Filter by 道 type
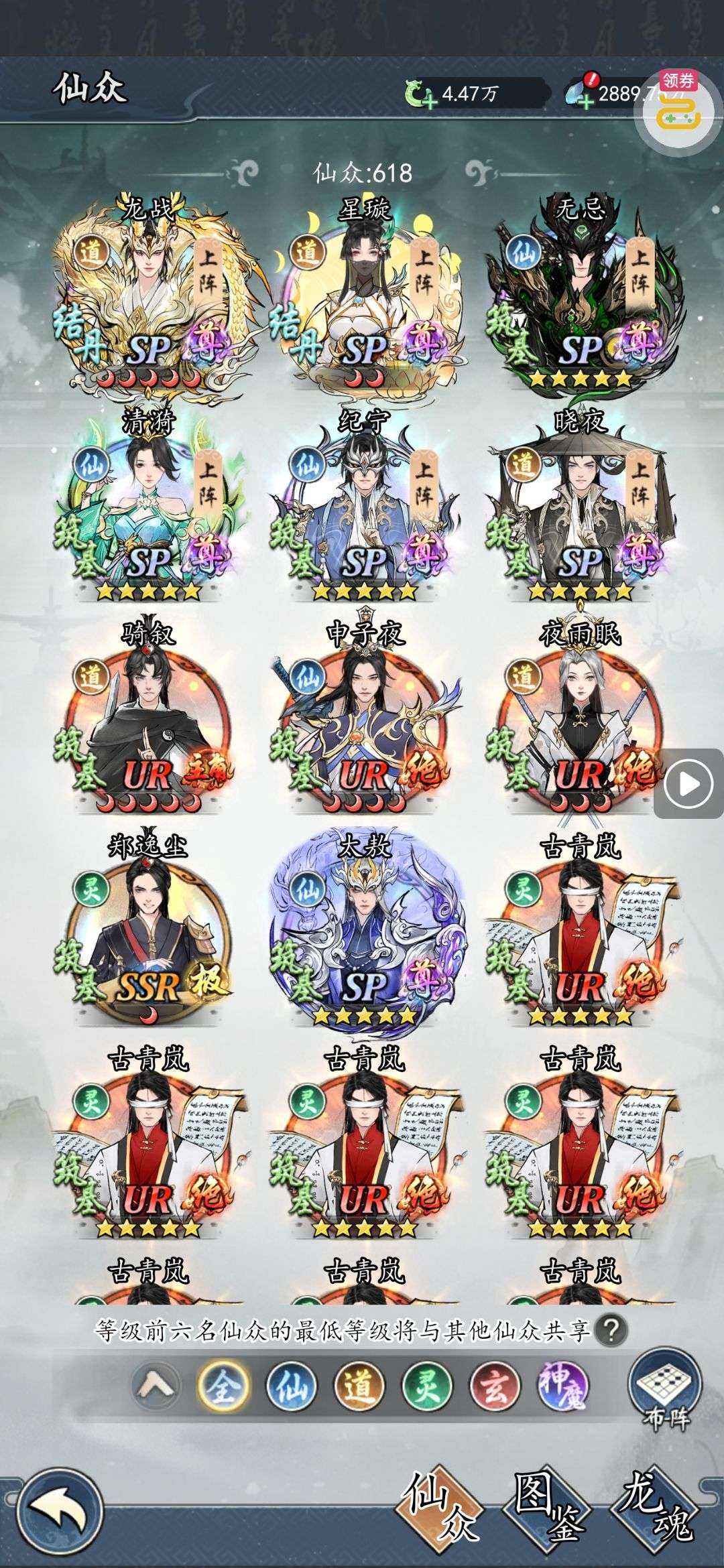 click(359, 1386)
